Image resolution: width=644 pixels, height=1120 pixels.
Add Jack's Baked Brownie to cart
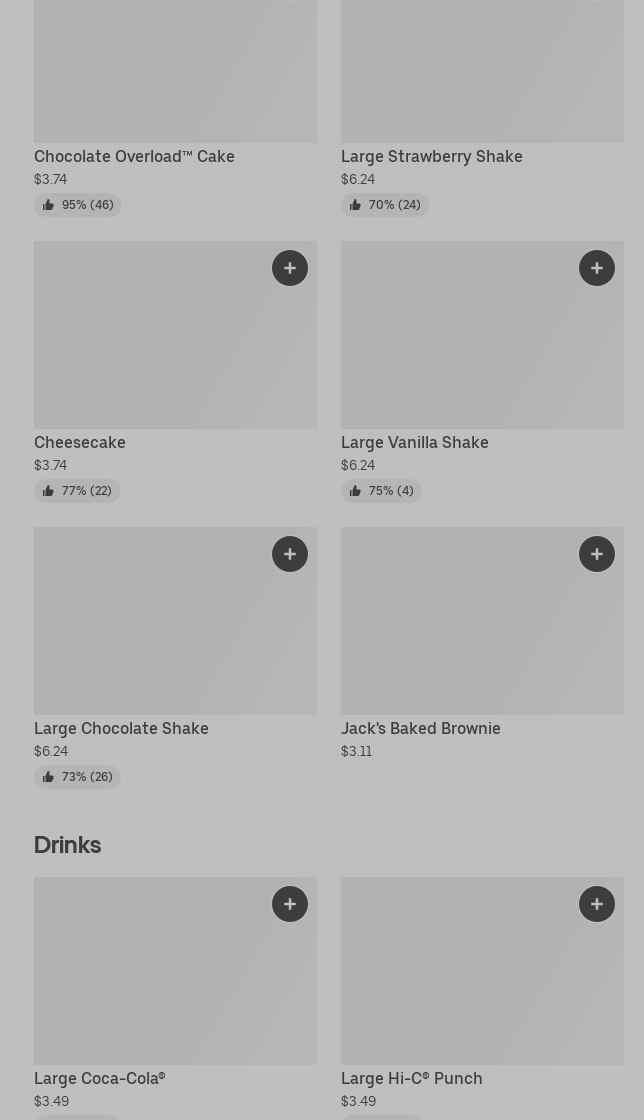click(597, 554)
